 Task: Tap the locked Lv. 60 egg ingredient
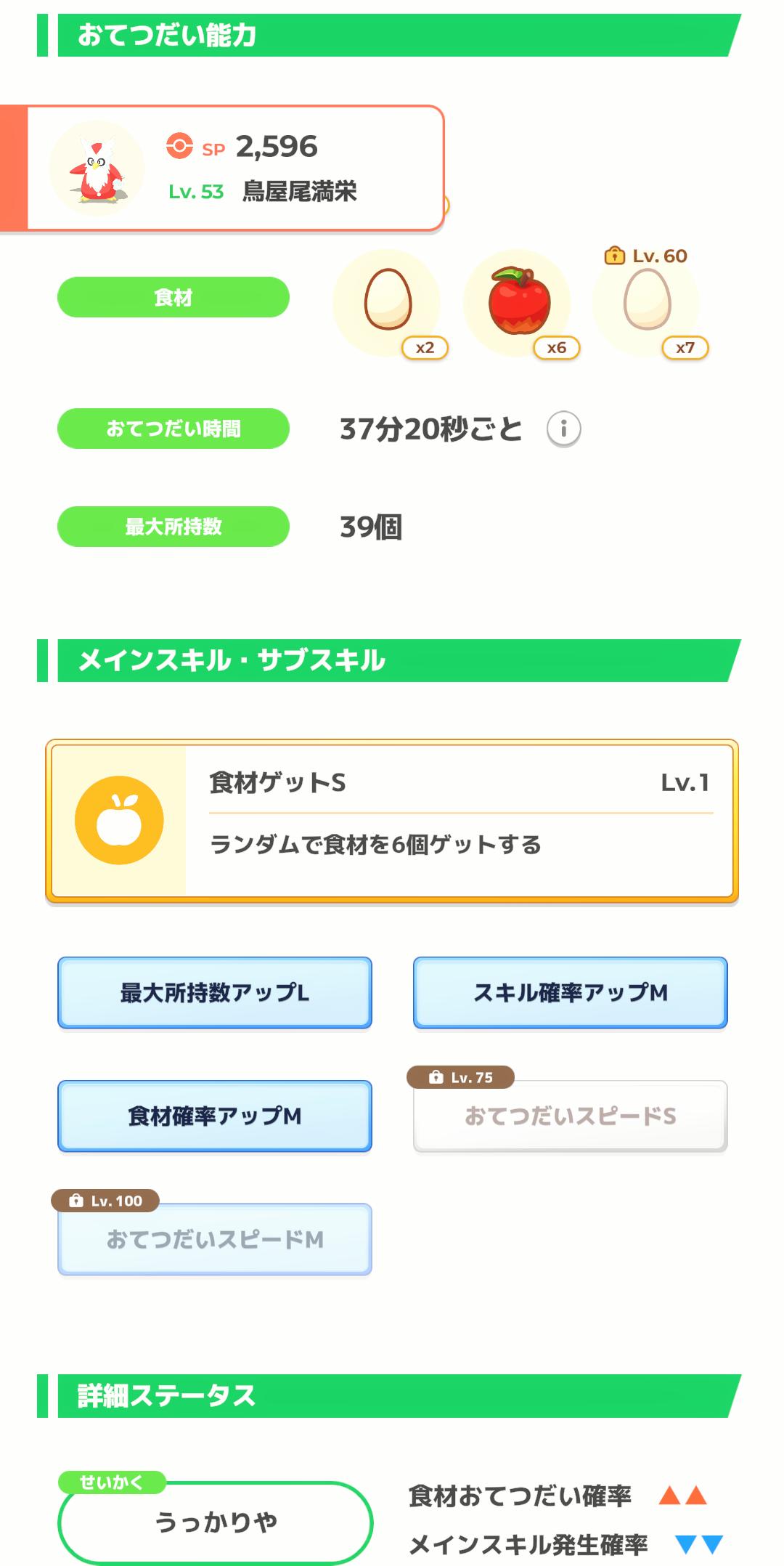(x=647, y=302)
